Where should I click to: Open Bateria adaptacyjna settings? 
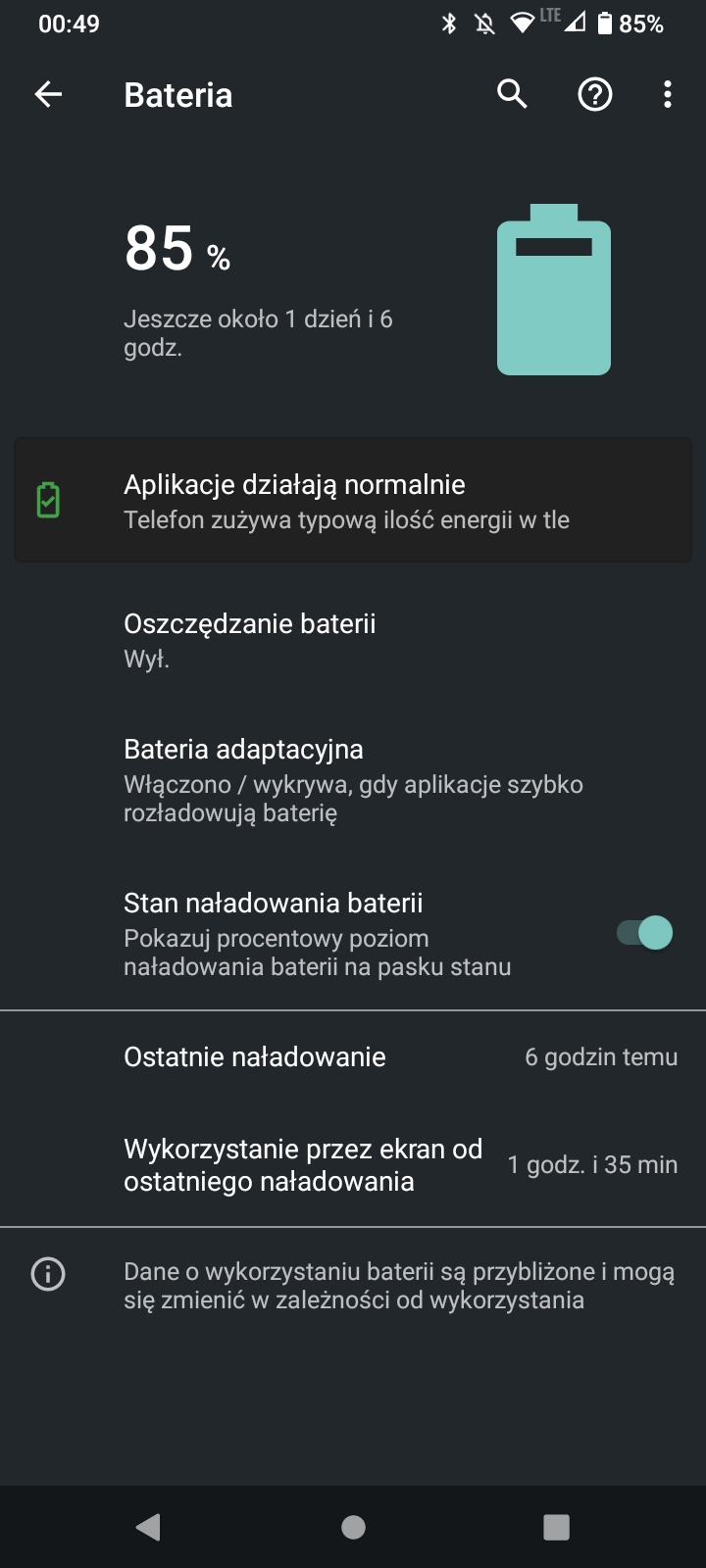coord(353,780)
